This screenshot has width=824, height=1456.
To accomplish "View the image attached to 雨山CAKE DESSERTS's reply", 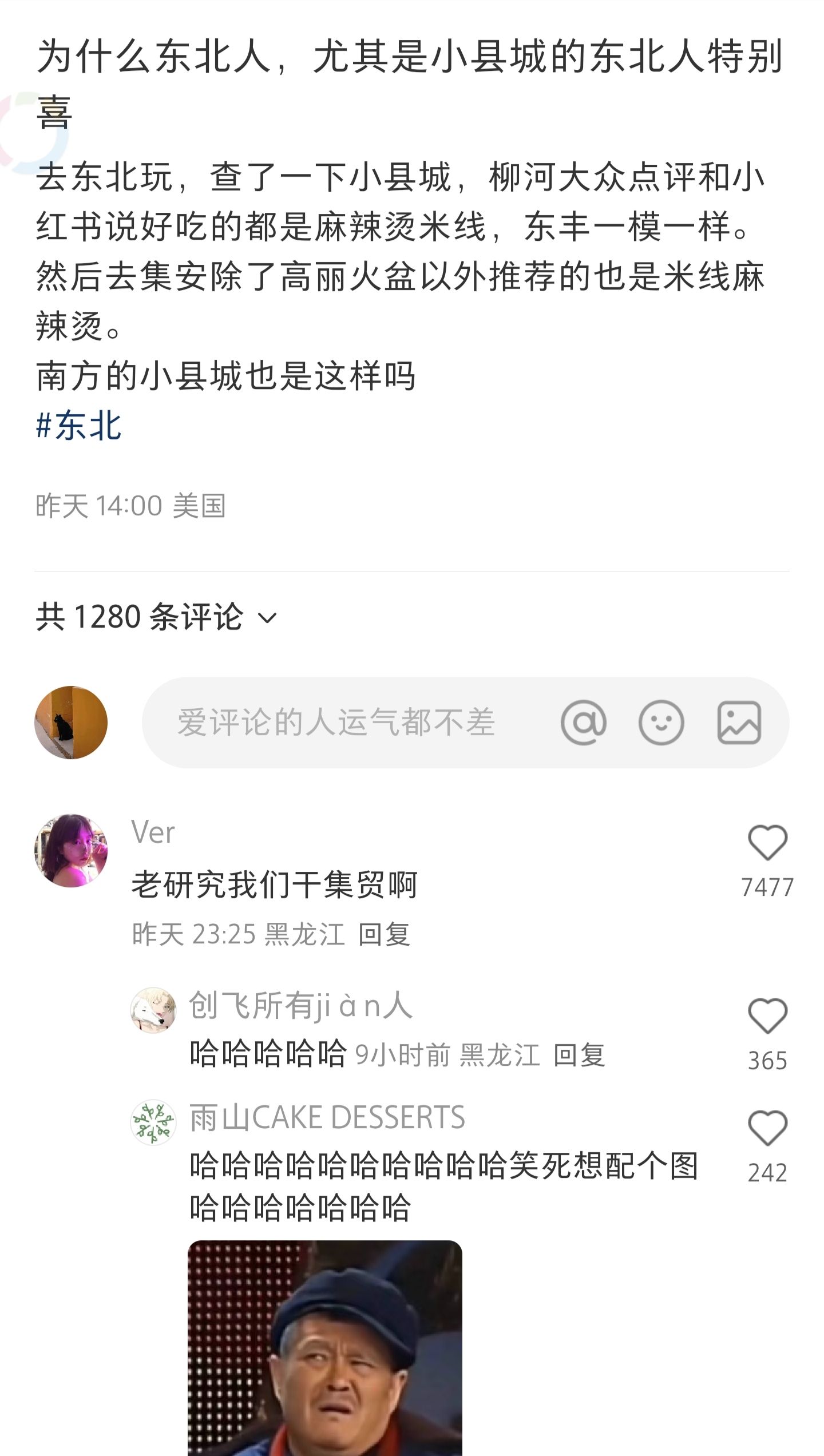I will (325, 1348).
